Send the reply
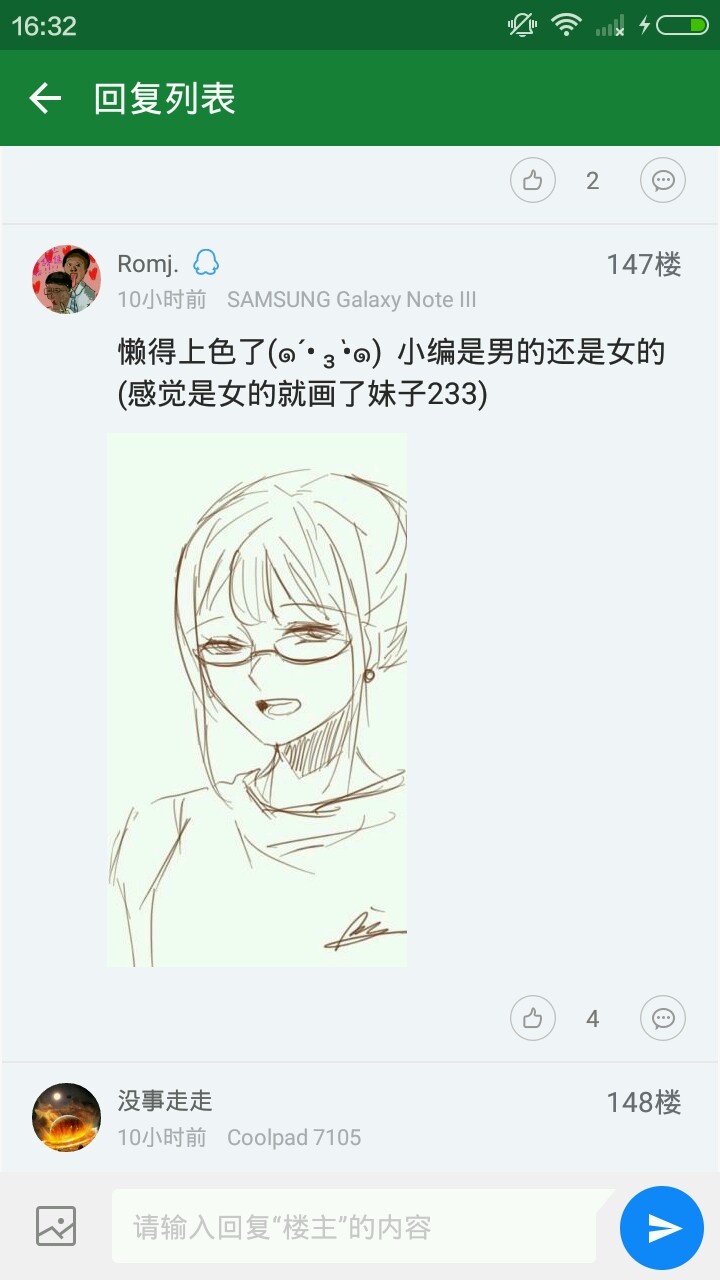 pos(662,1228)
